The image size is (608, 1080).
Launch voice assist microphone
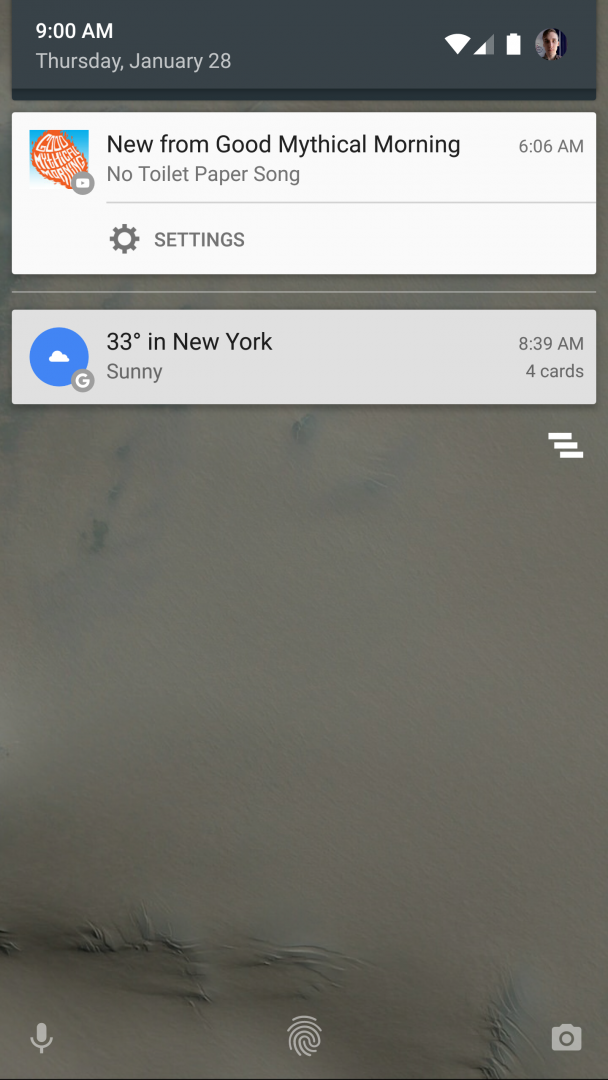[42, 1038]
